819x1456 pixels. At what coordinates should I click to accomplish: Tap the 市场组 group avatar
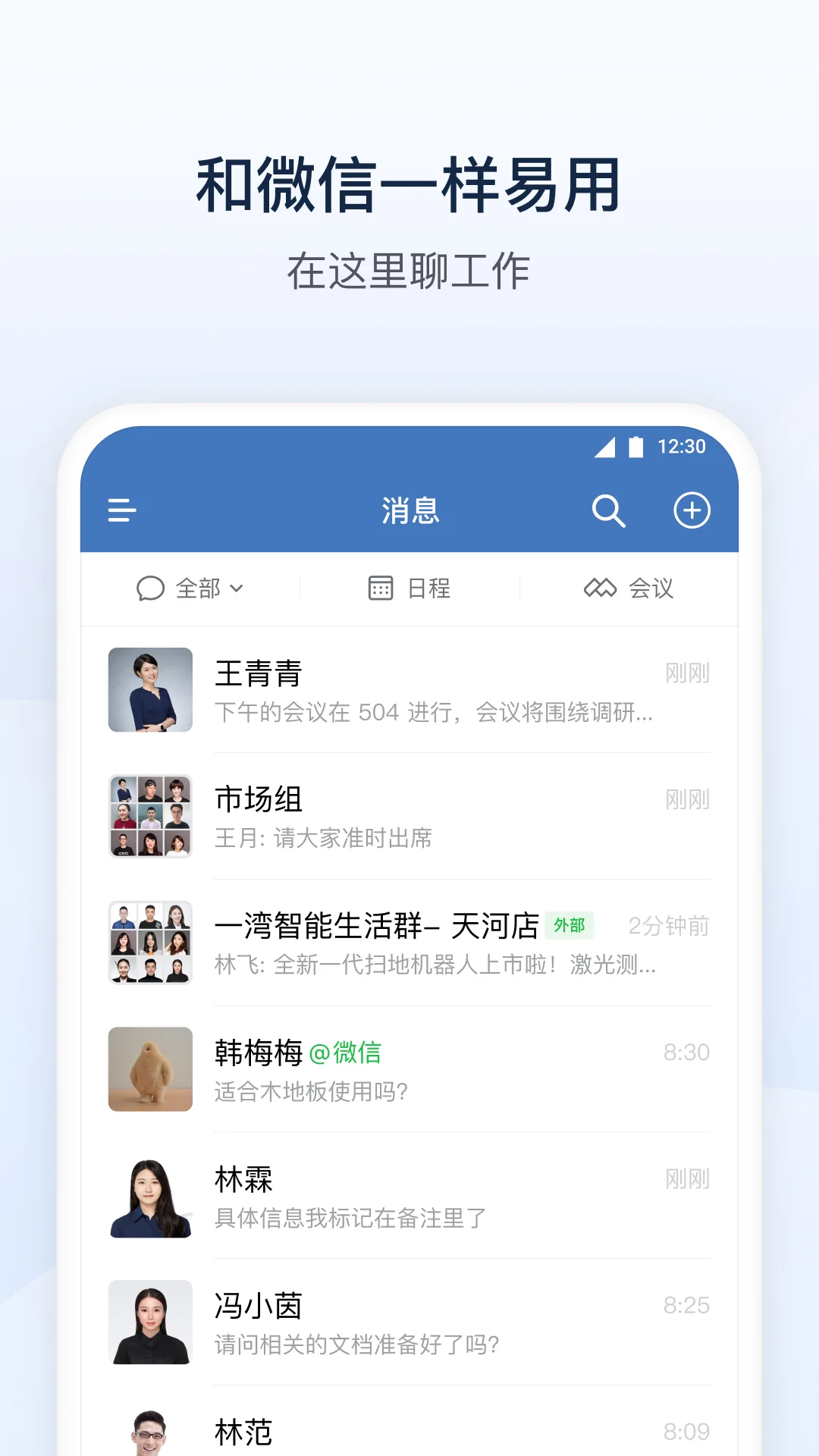(x=149, y=815)
